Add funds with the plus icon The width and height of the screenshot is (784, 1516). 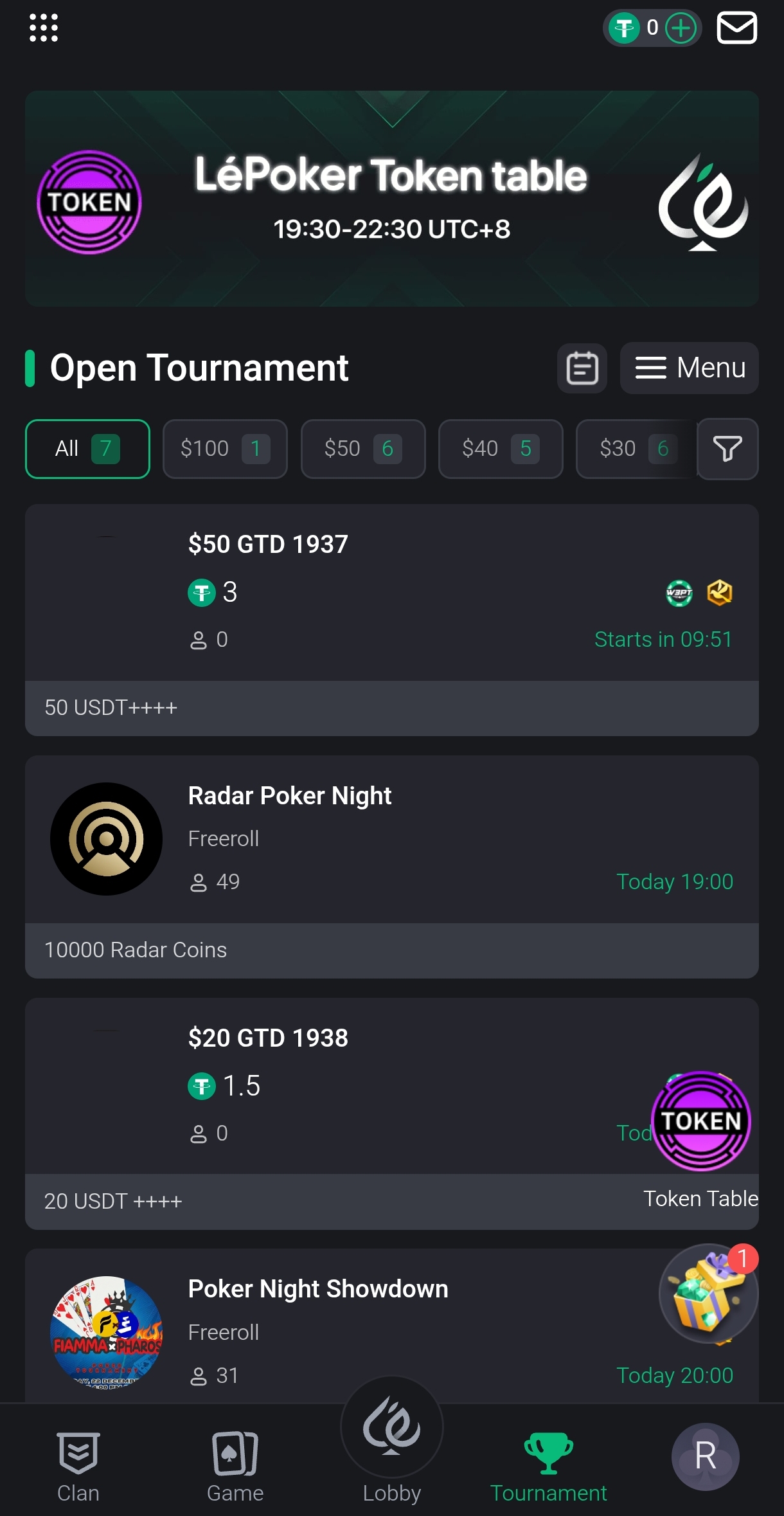click(x=681, y=28)
